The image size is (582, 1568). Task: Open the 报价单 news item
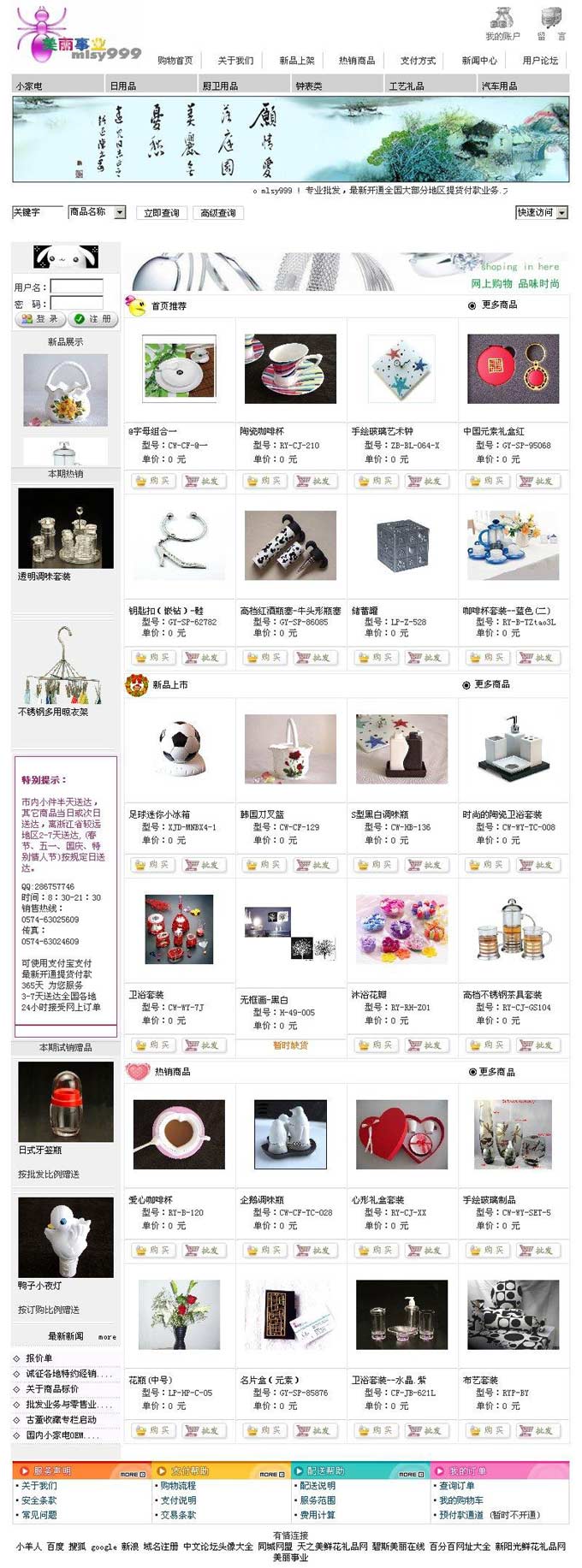tap(39, 1358)
